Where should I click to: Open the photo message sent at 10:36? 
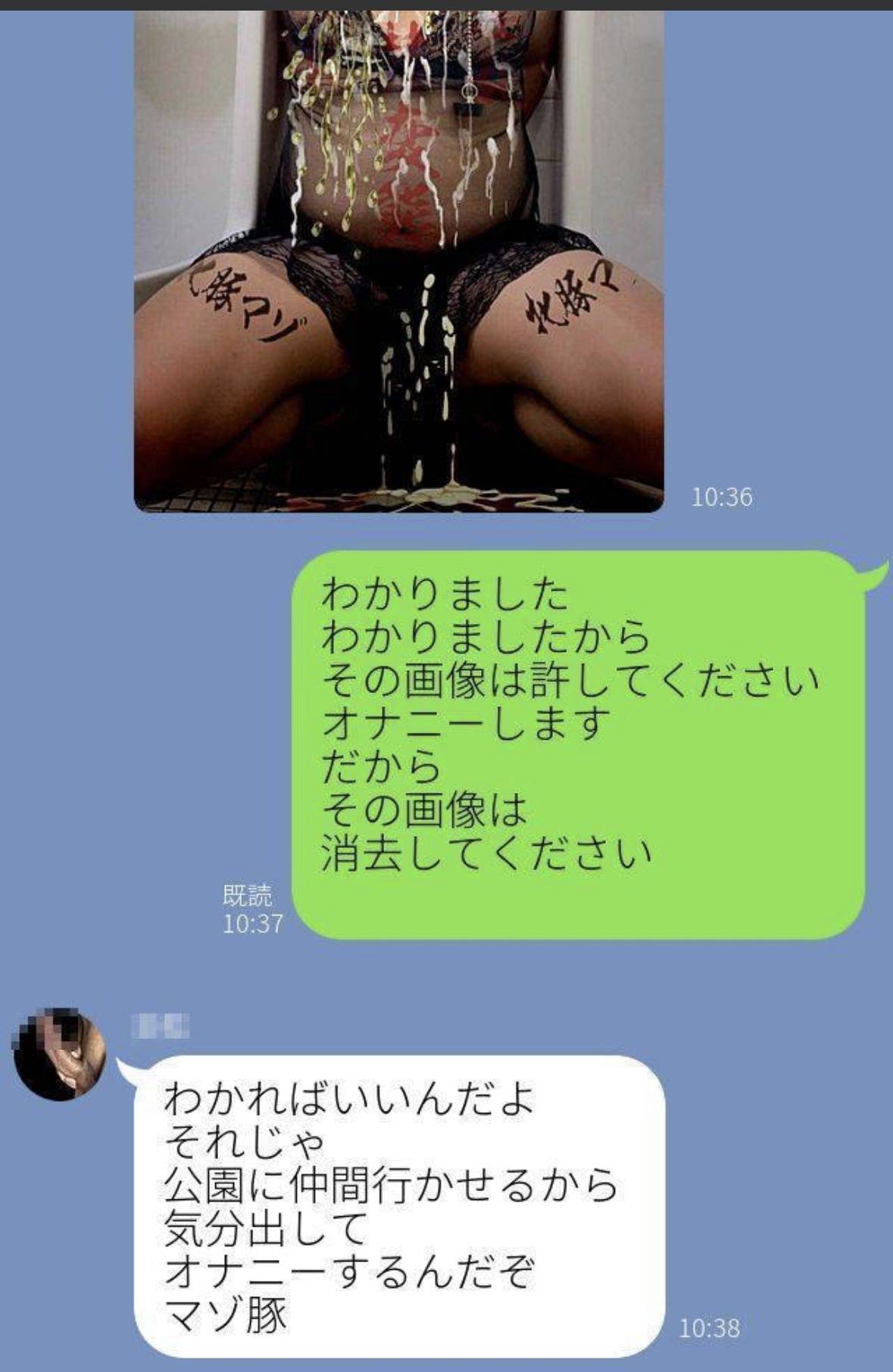point(399,257)
